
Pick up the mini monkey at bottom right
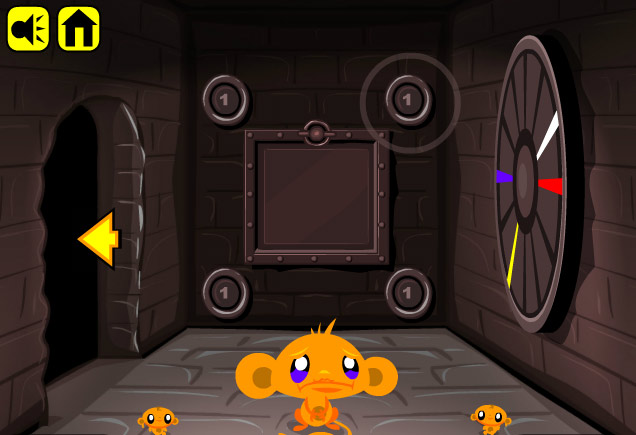(x=490, y=416)
